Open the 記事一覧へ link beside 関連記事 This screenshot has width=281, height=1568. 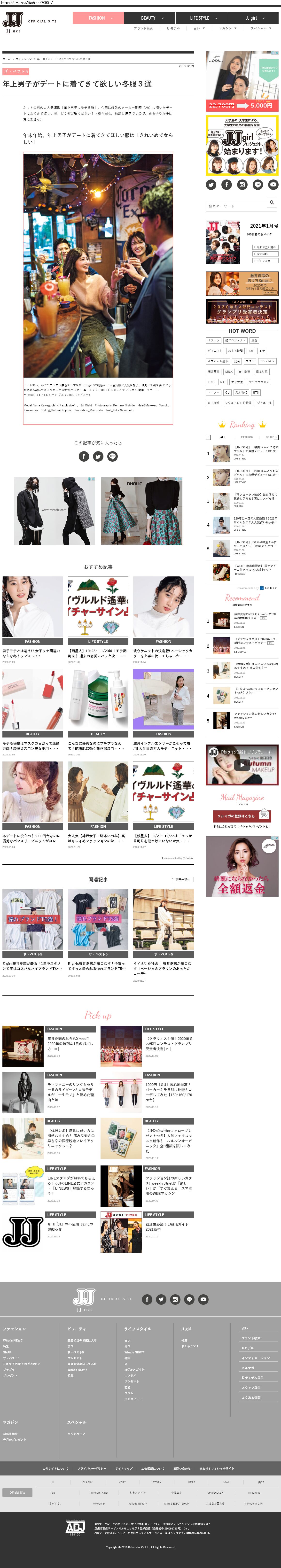click(182, 879)
